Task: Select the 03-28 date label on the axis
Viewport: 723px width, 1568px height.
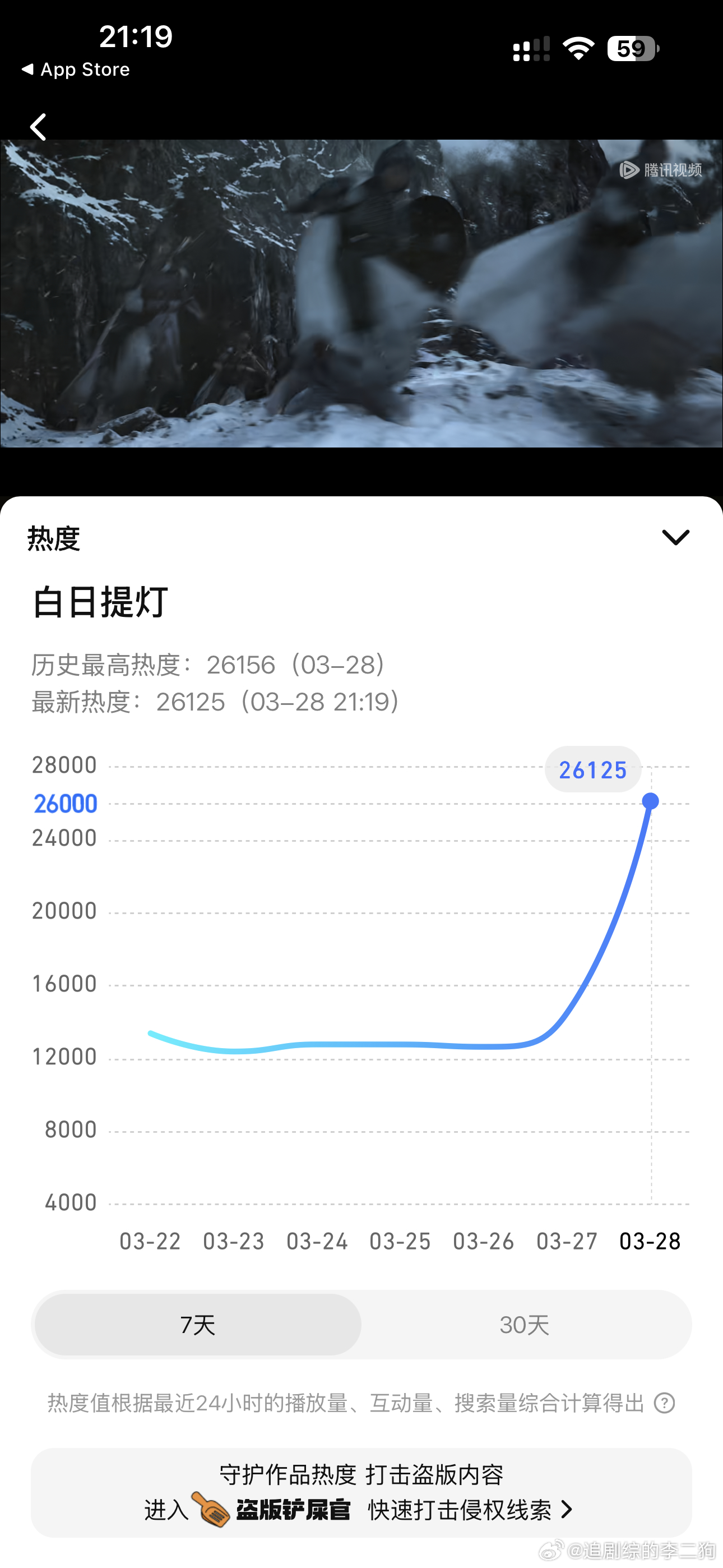Action: pyautogui.click(x=650, y=1241)
